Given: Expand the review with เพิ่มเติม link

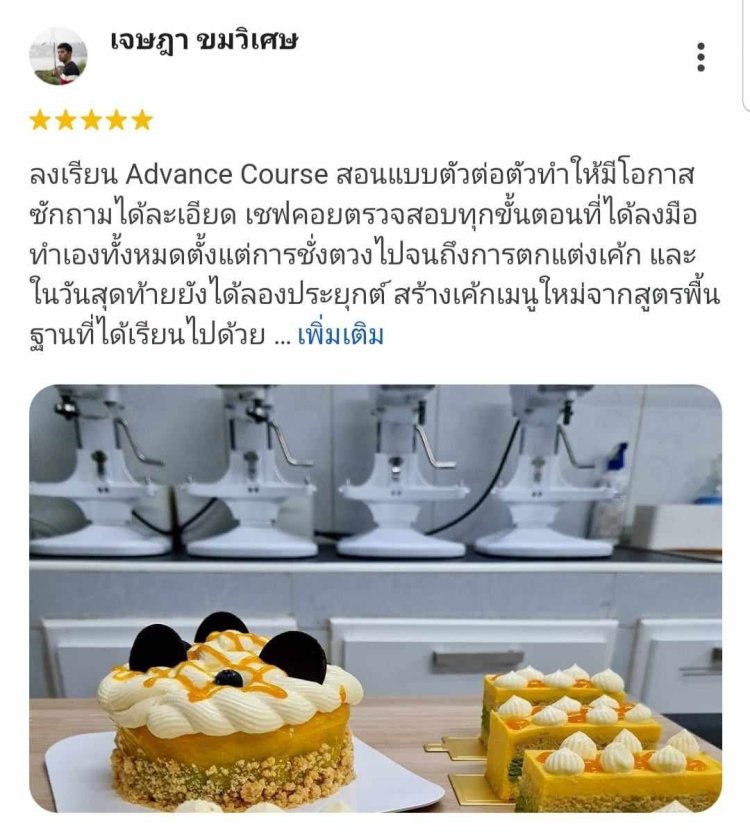Looking at the screenshot, I should tap(340, 335).
